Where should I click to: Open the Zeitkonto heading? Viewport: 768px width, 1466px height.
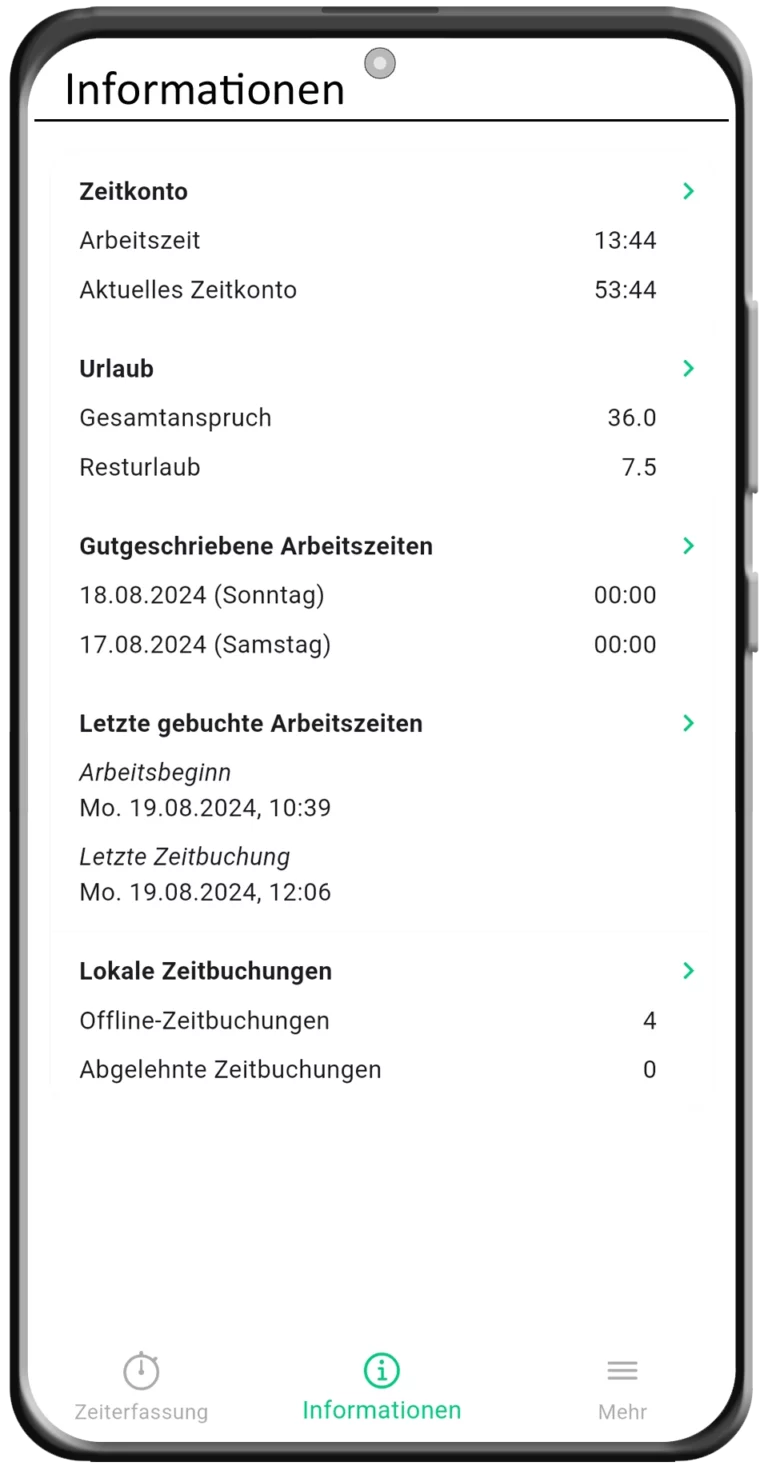coord(134,191)
